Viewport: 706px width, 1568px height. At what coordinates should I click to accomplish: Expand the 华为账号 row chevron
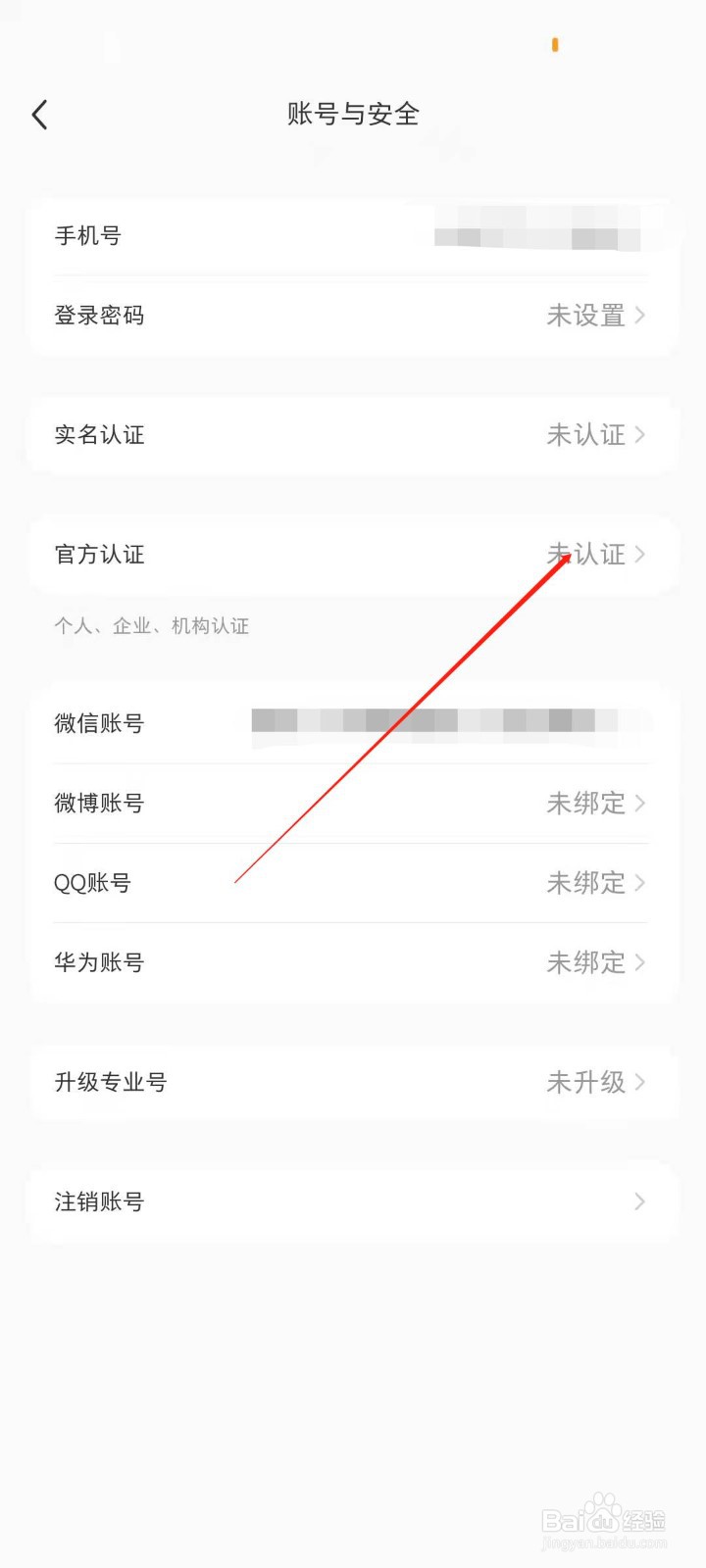click(x=641, y=962)
